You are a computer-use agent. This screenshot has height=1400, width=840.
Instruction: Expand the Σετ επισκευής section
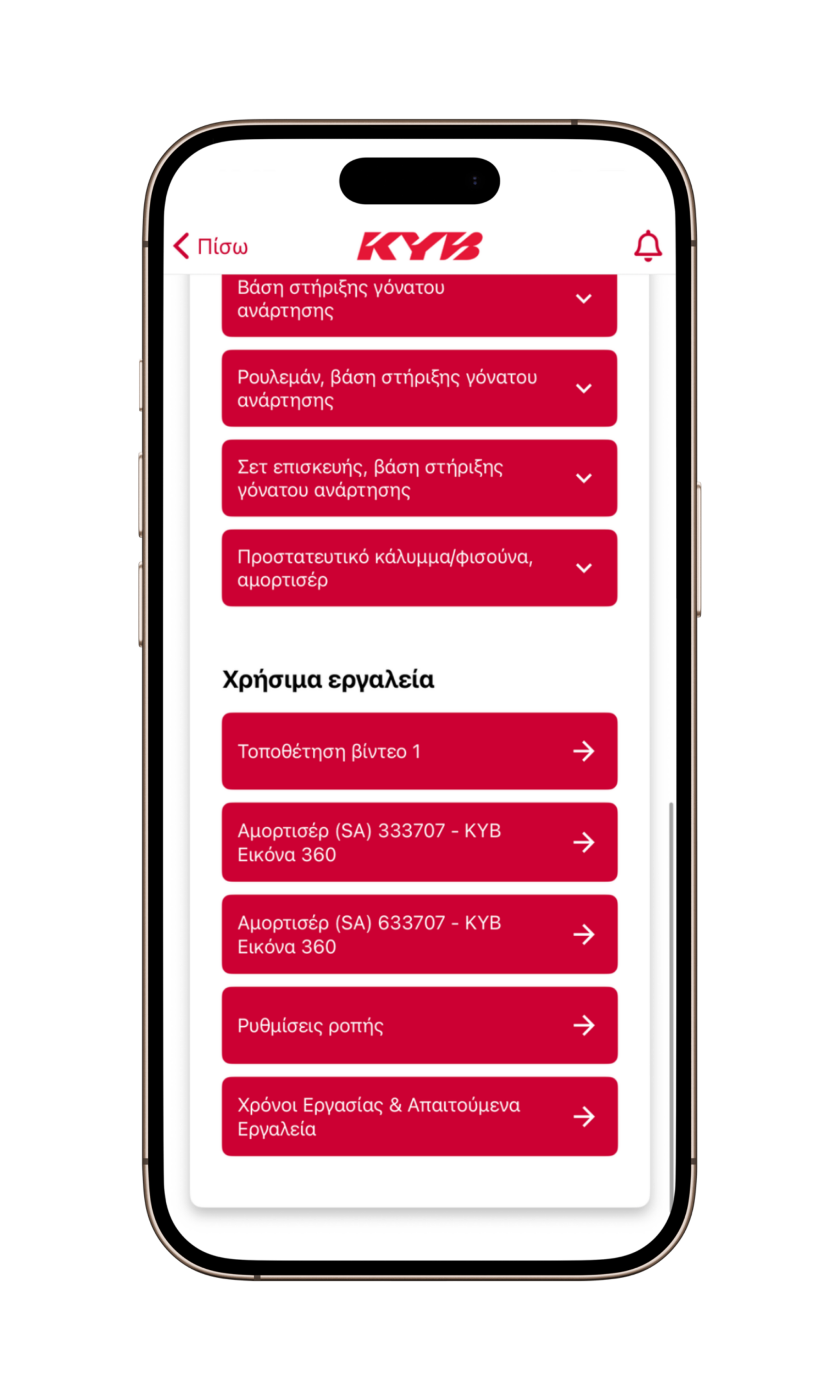coord(419,478)
